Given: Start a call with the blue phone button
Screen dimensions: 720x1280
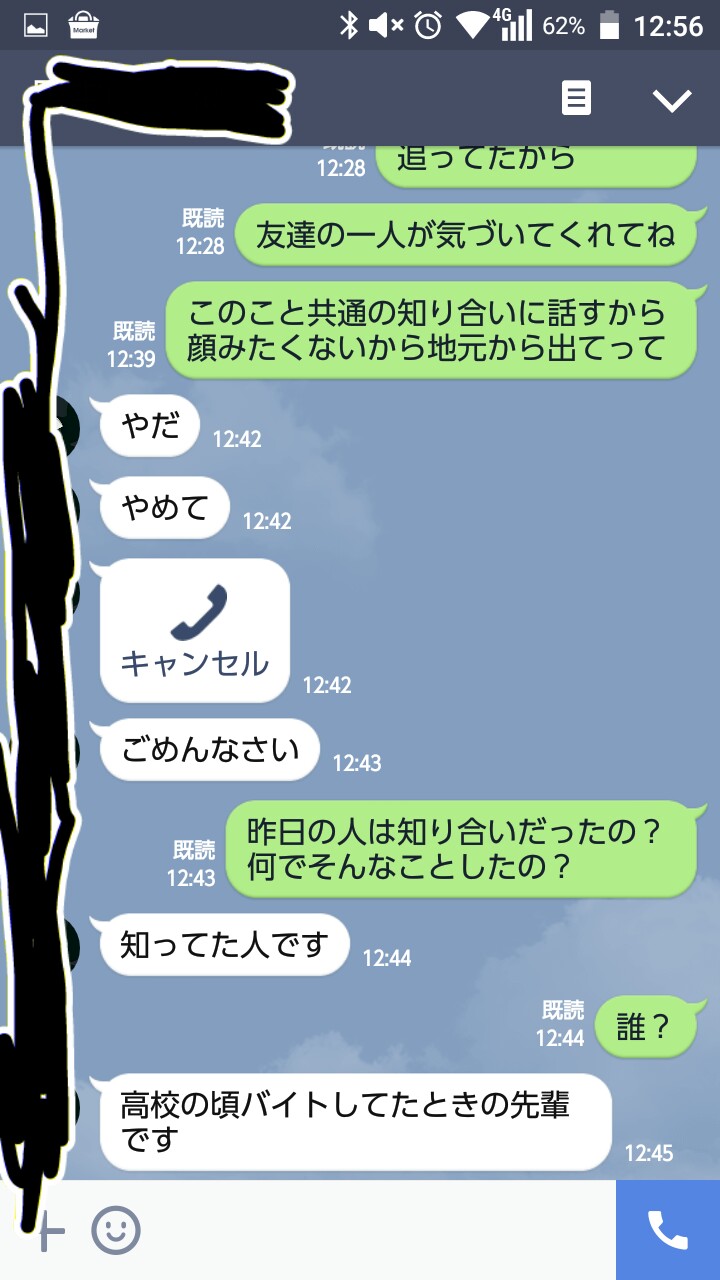Looking at the screenshot, I should click(668, 1230).
